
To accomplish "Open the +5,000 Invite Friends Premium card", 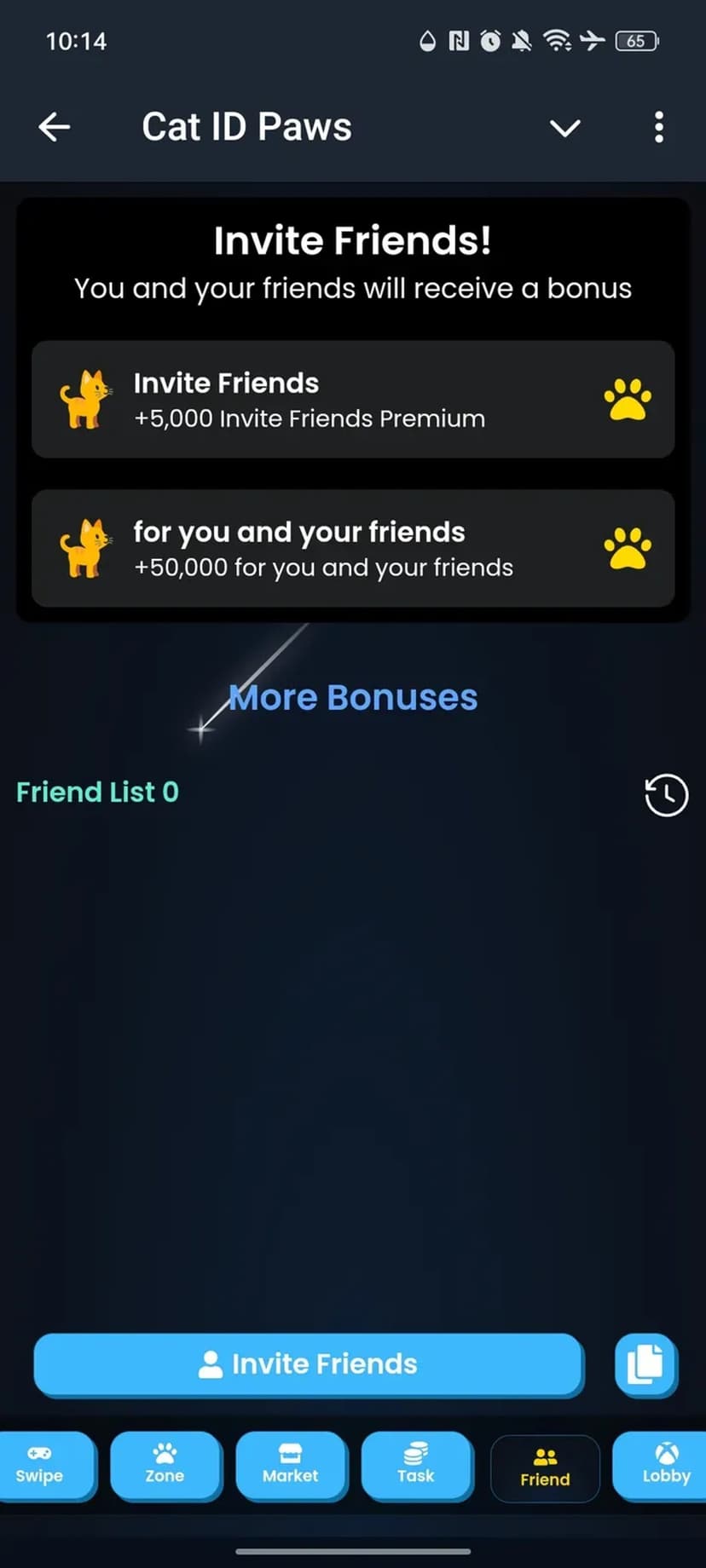I will (353, 400).
